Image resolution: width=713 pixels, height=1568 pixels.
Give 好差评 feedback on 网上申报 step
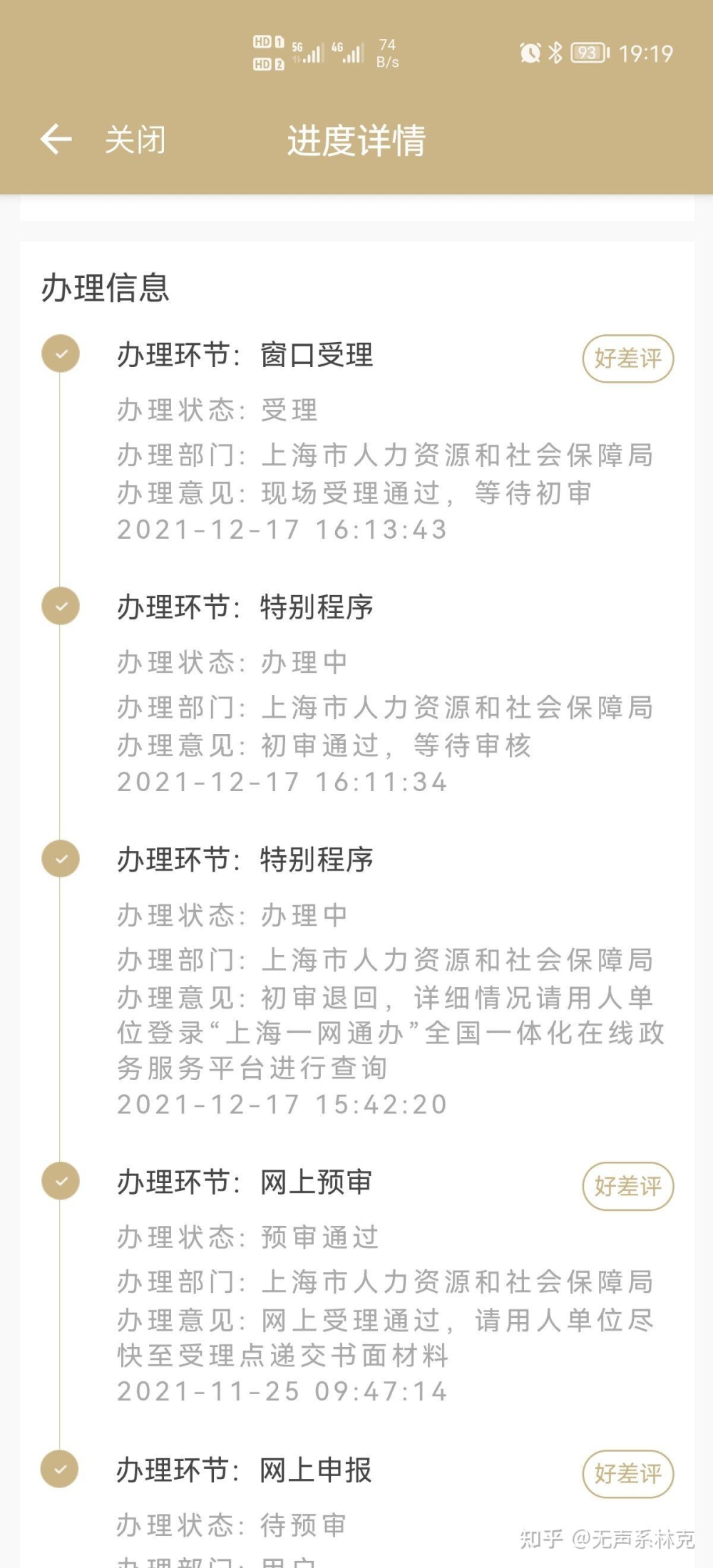tap(628, 1474)
